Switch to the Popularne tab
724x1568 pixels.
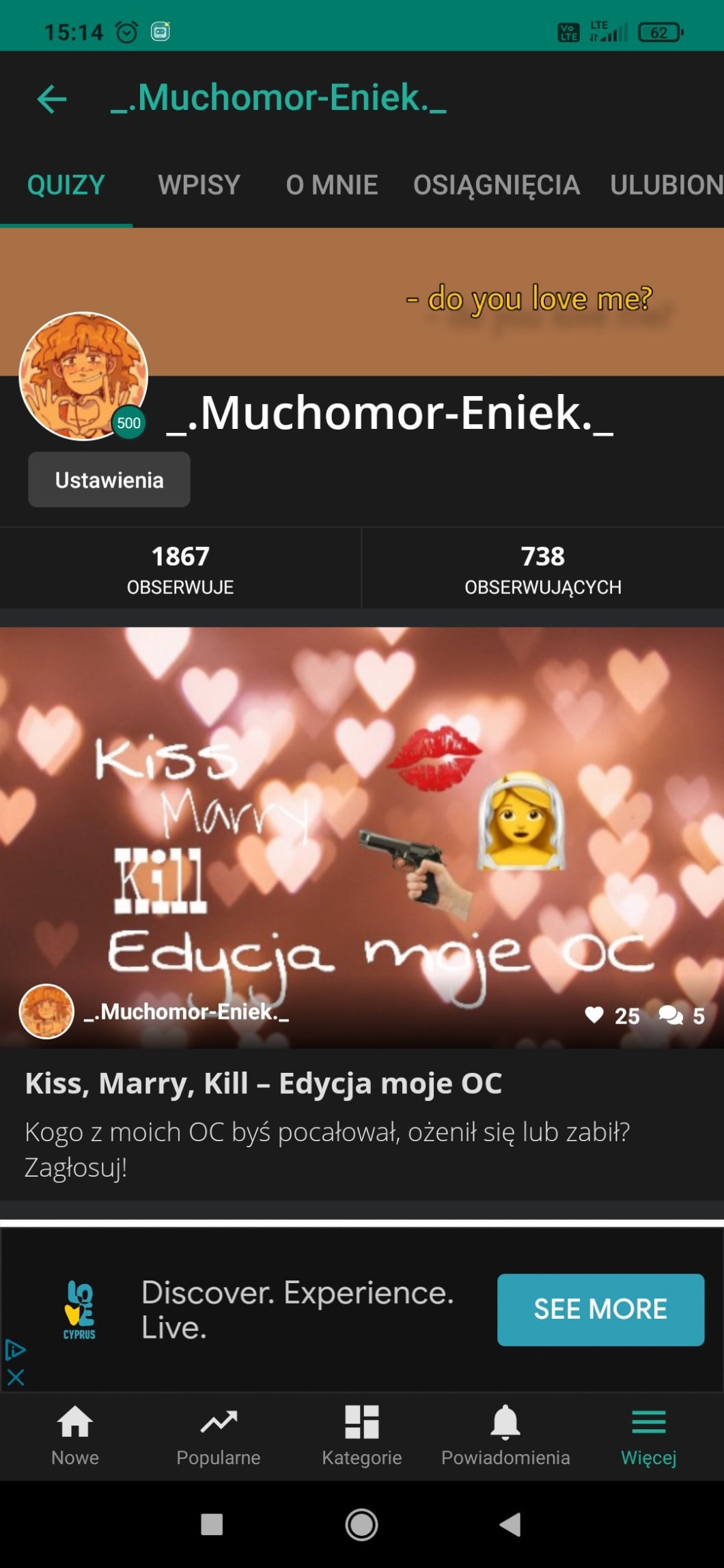point(219,1434)
